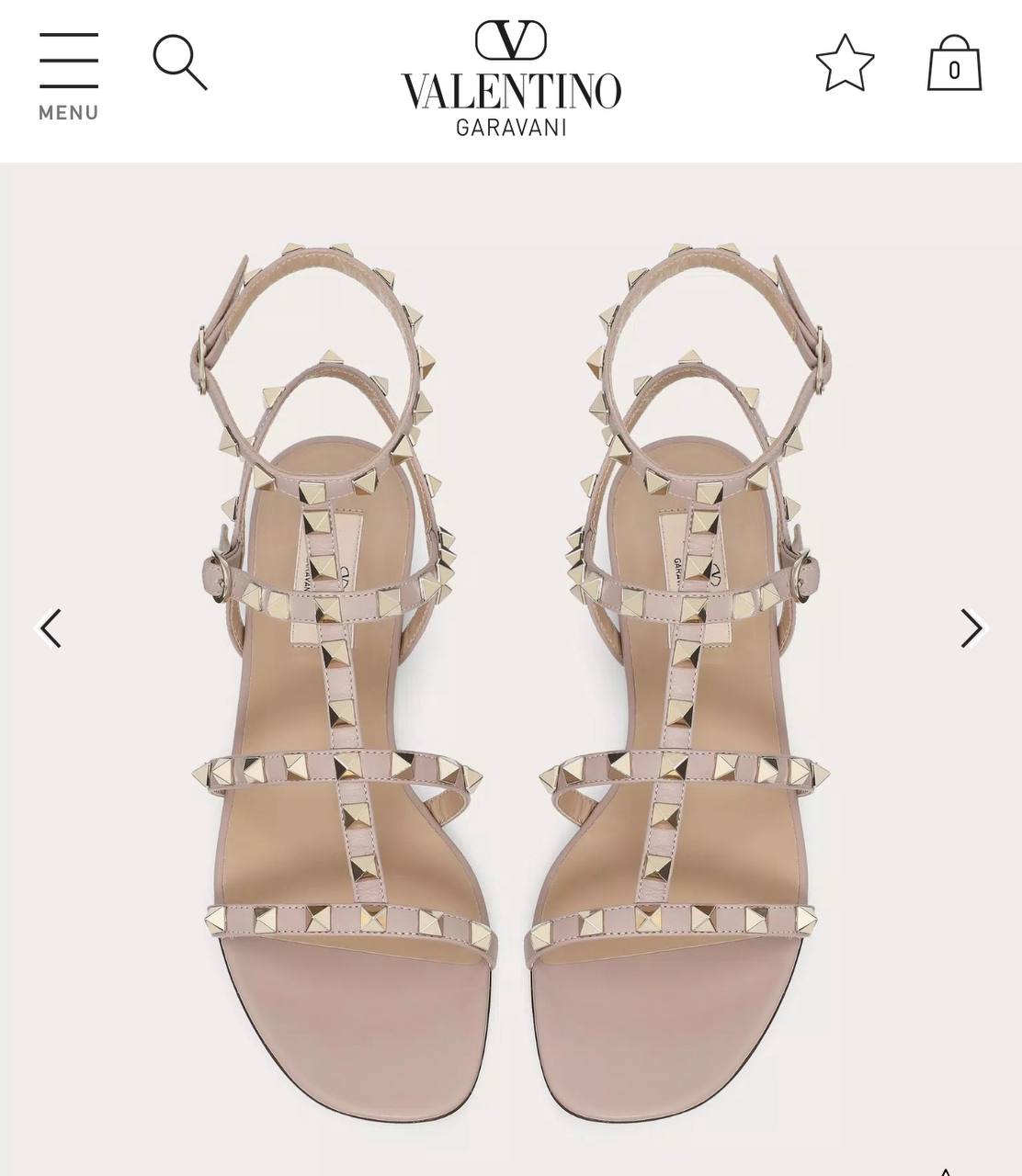The image size is (1022, 1176).
Task: Open the shopping bag
Action: [x=954, y=64]
